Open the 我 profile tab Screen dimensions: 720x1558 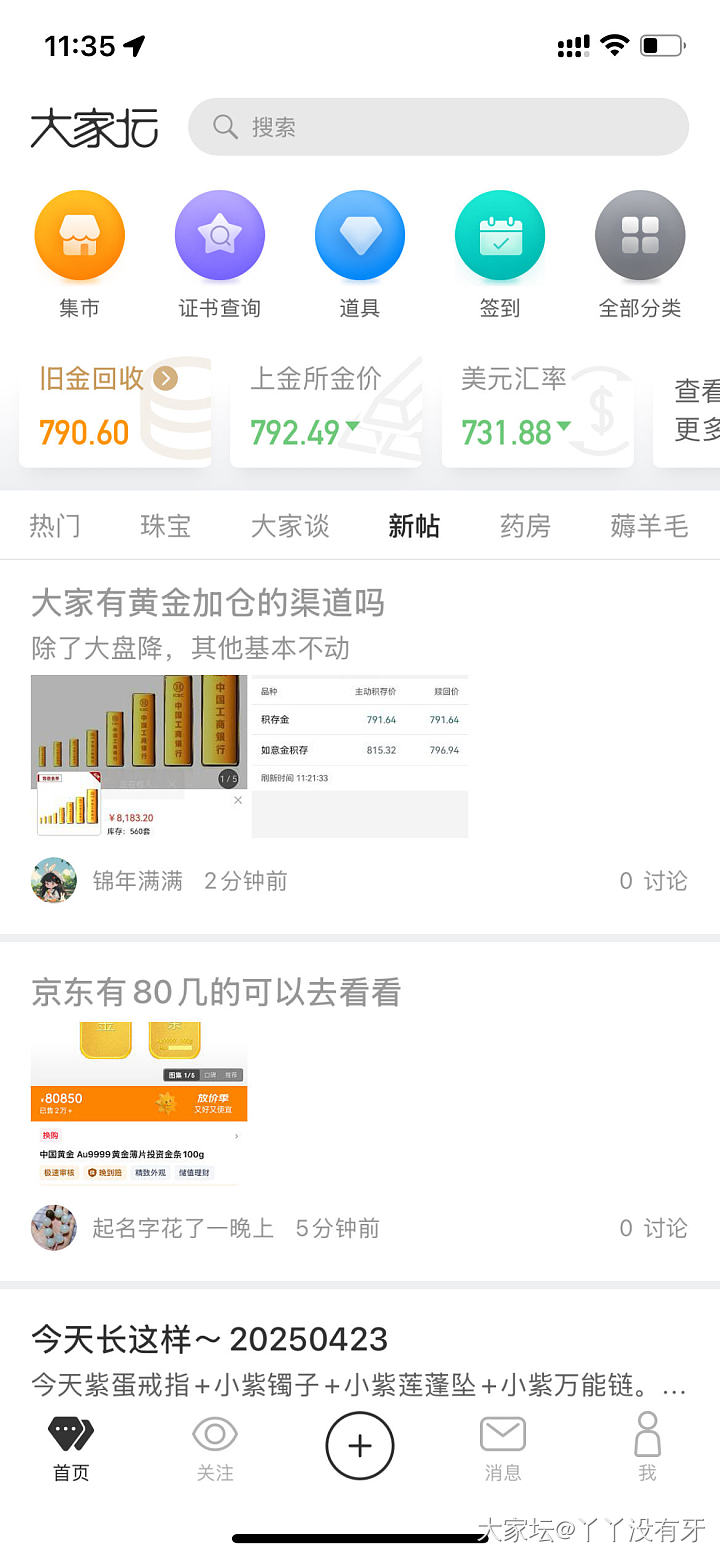point(647,1447)
